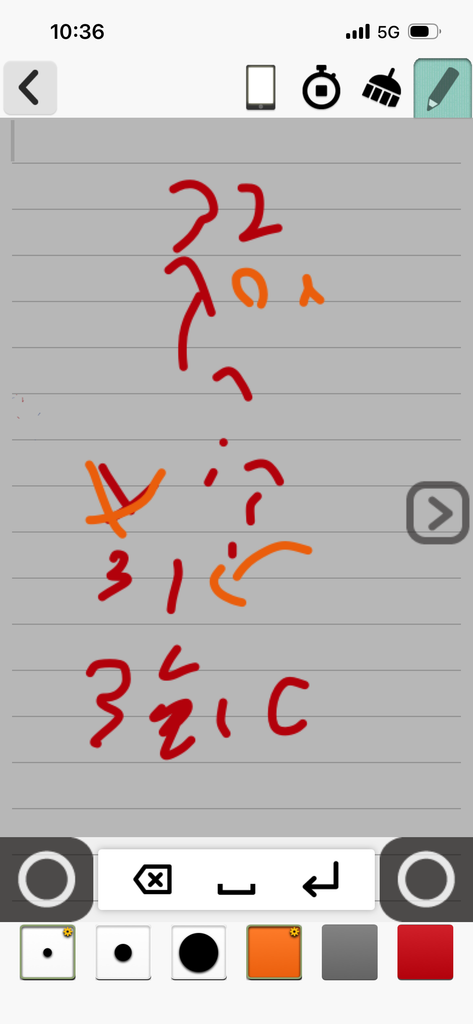Viewport: 473px width, 1024px height.
Task: Go to next page with the right chevron
Action: (438, 513)
